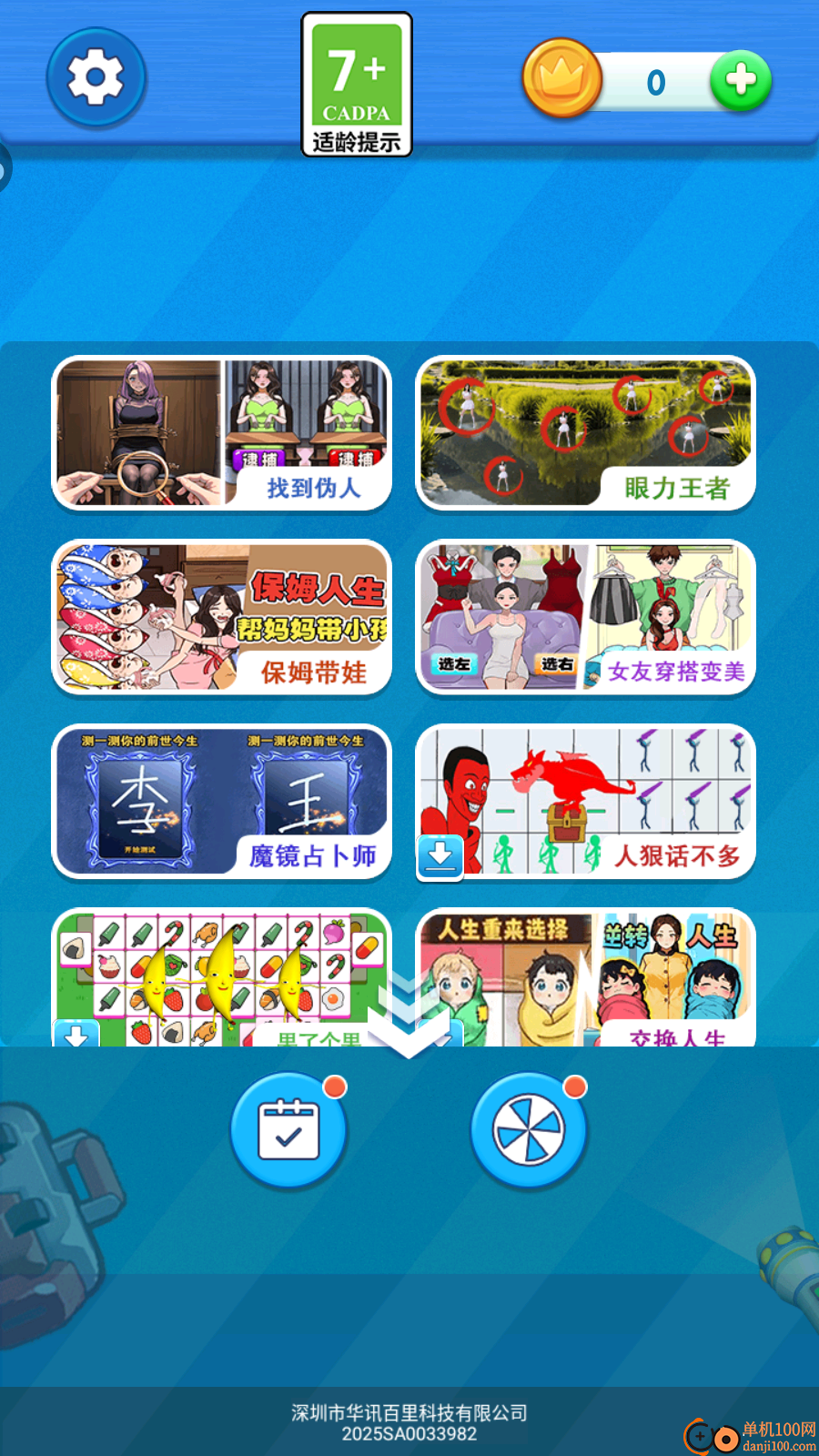Screen dimensions: 819x1456
Task: Open the fruit matching tile game card
Action: coord(221,978)
